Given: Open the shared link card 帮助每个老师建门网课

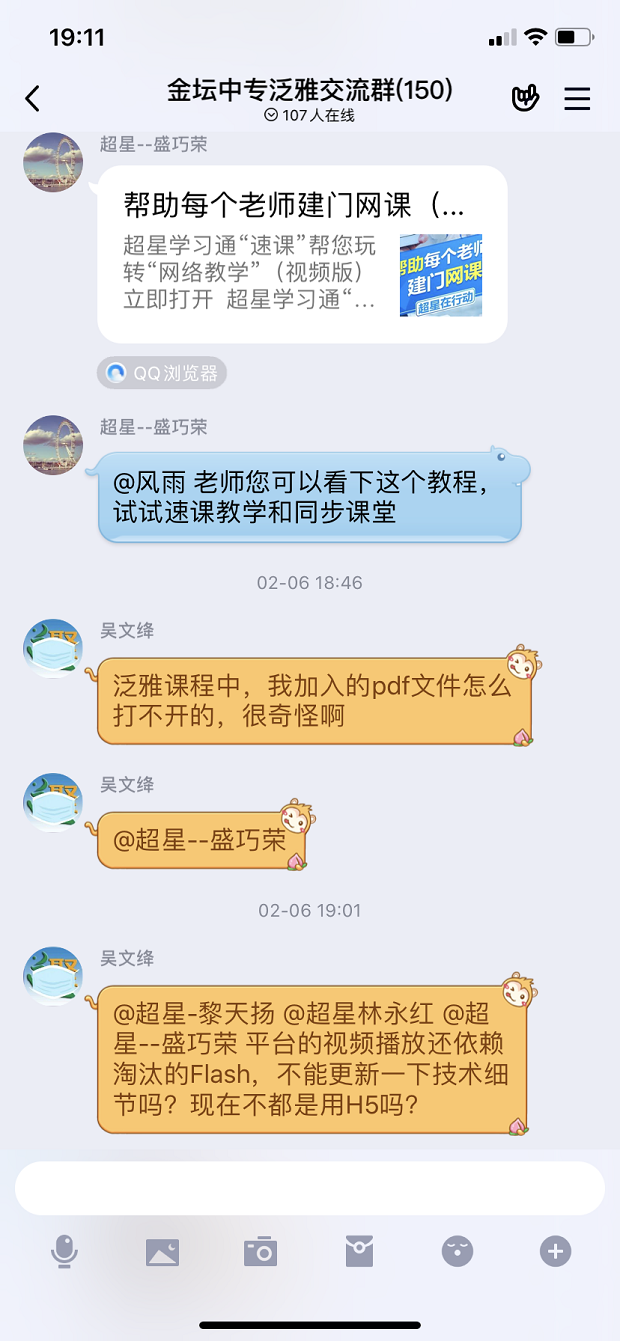Looking at the screenshot, I should (302, 254).
